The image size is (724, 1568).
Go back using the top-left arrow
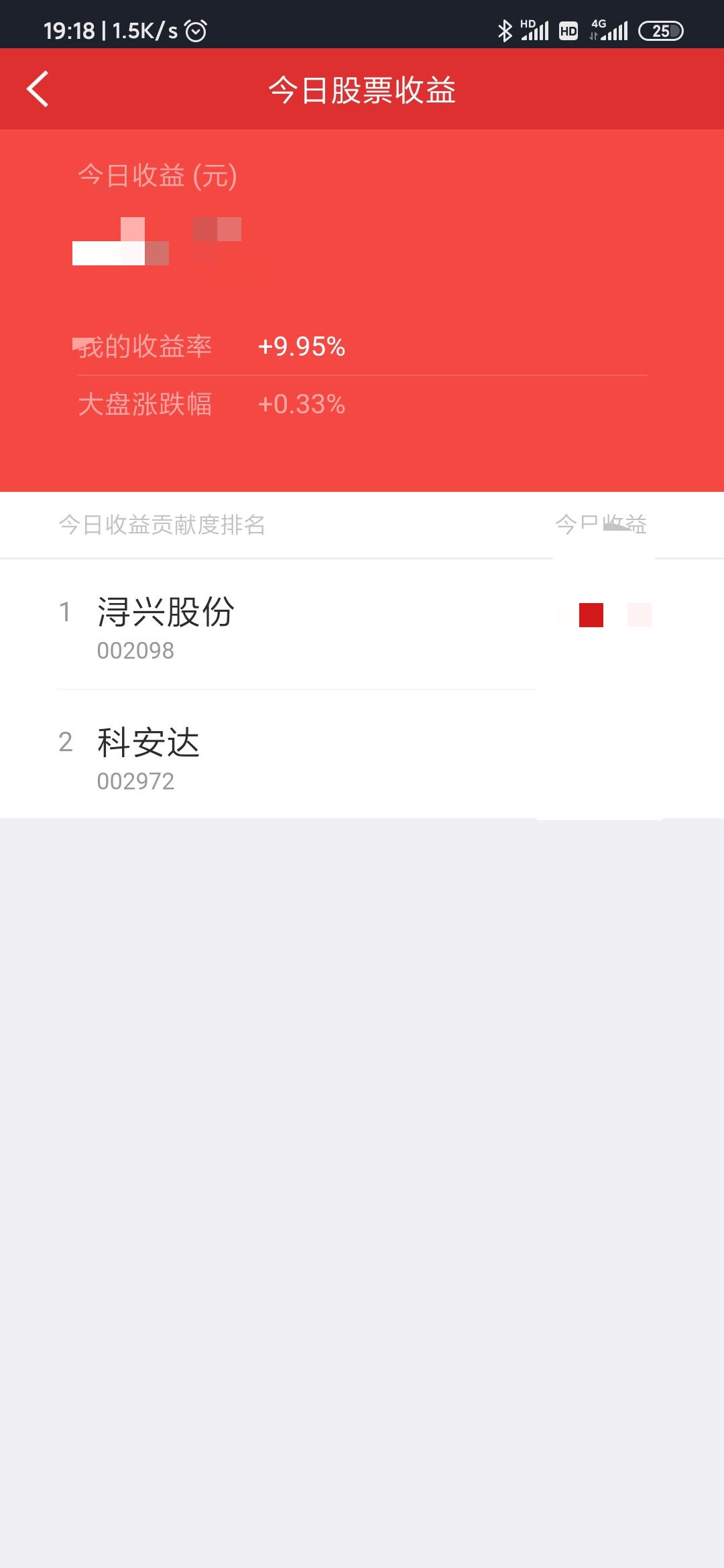tap(38, 89)
